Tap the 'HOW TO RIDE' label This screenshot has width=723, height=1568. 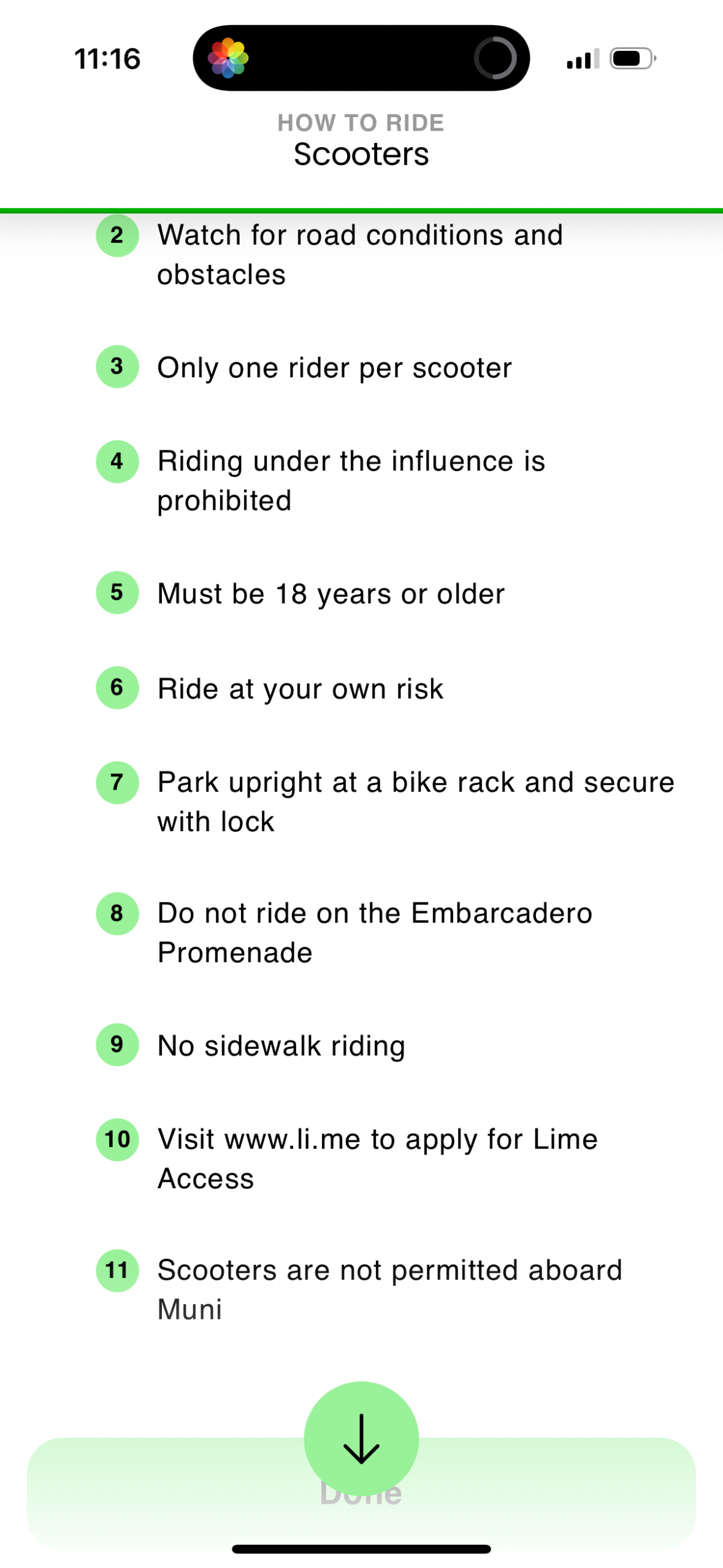pos(361,122)
